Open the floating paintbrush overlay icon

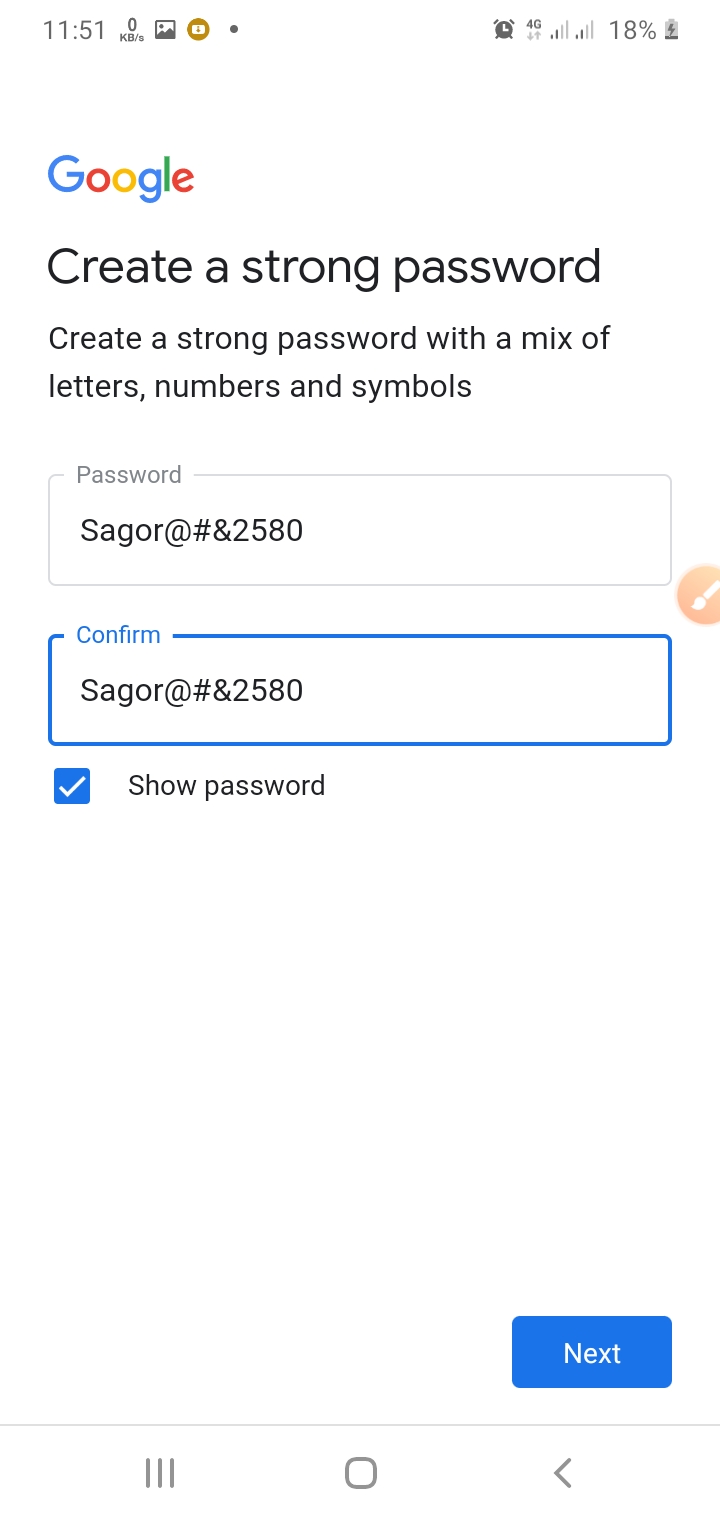[701, 595]
